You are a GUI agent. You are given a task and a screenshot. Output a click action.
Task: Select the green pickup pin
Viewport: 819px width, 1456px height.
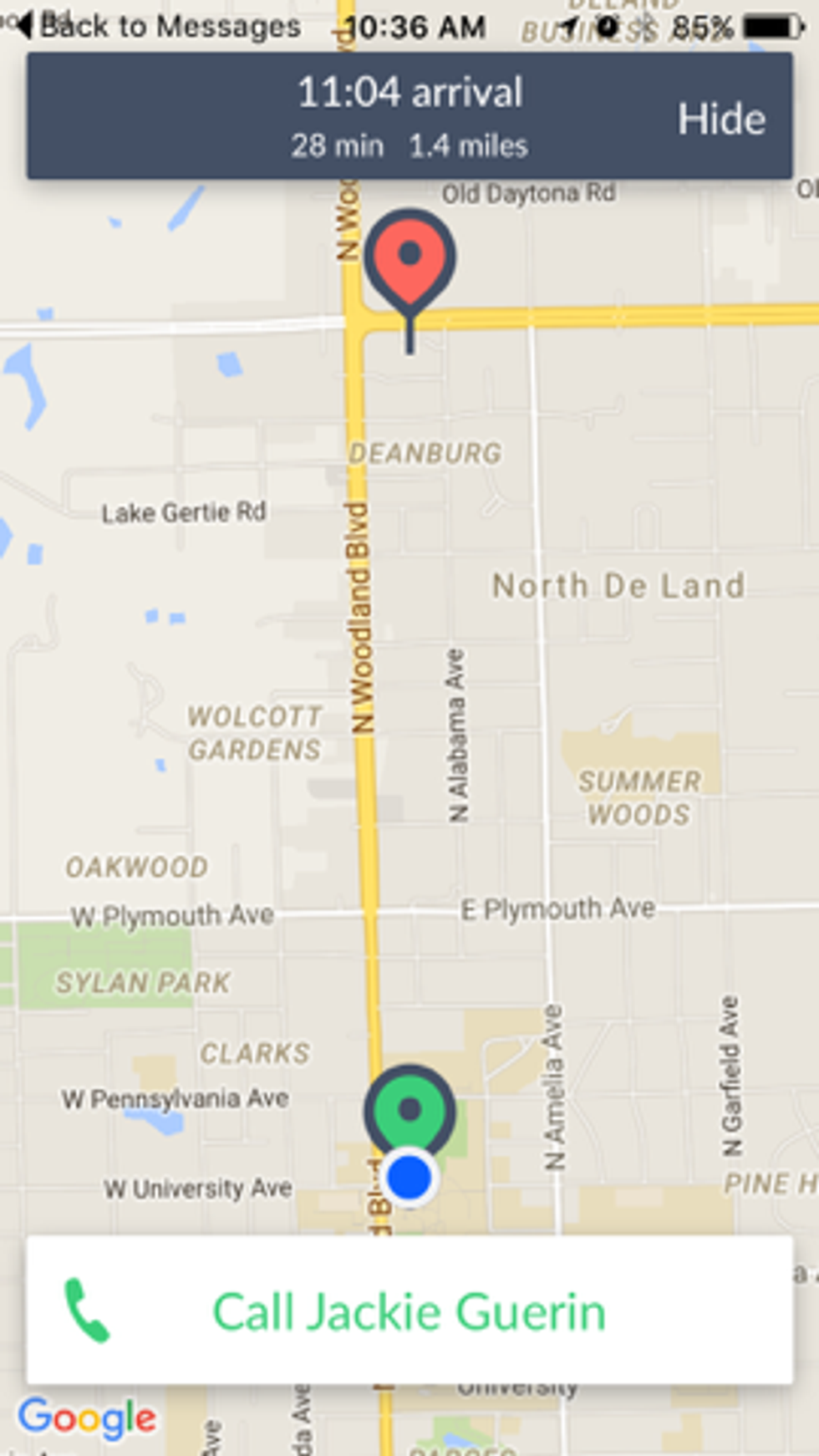(409, 1108)
